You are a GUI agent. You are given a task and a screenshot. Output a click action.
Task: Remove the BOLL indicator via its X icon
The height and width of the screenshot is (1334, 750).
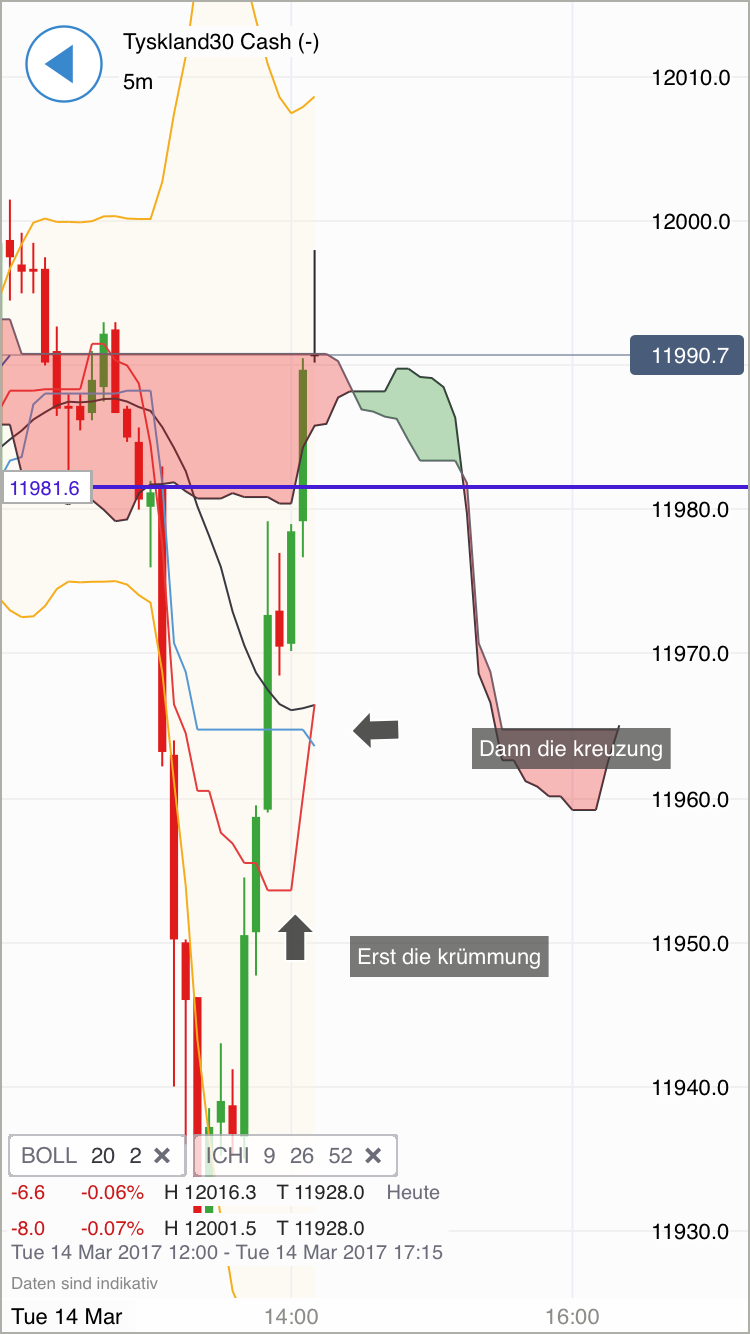163,1155
